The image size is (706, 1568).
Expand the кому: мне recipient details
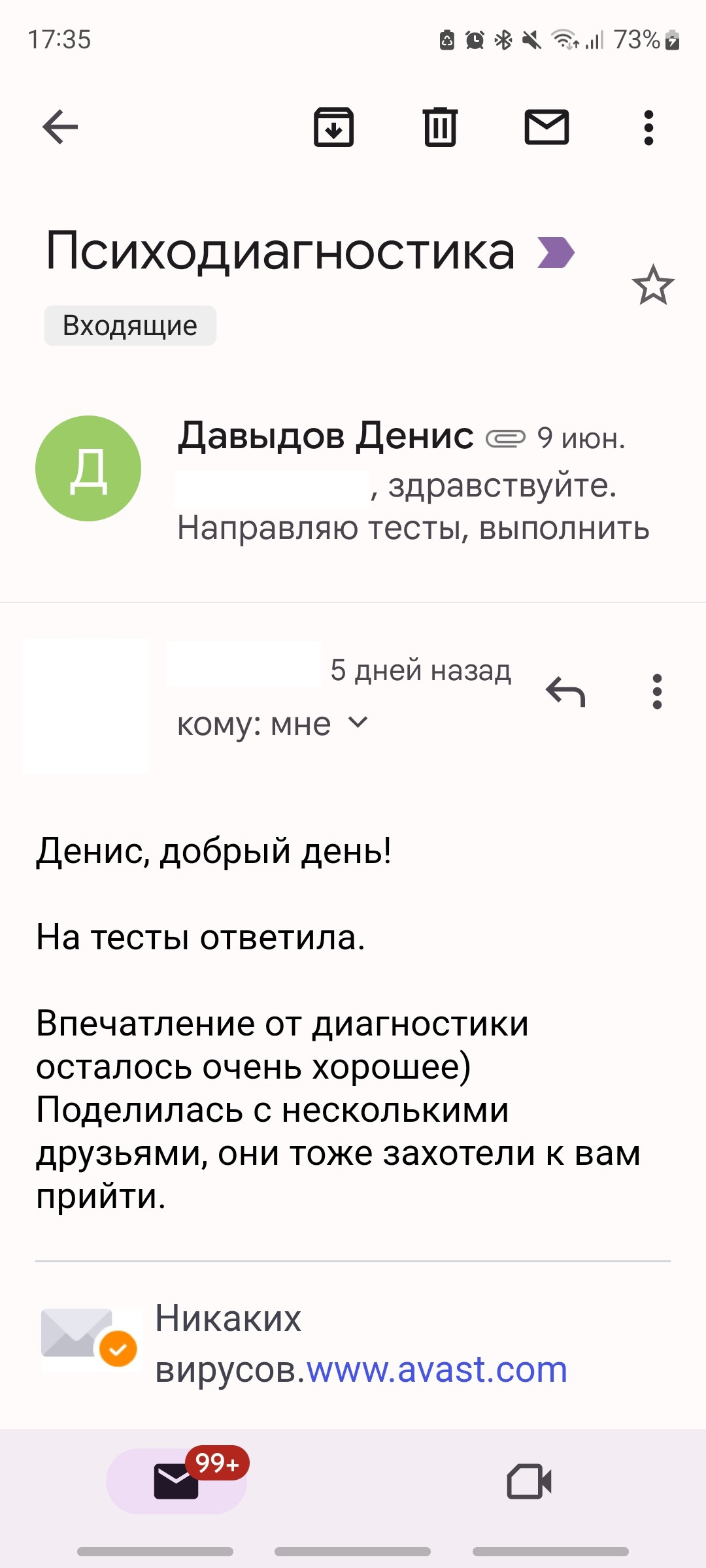coord(358,723)
